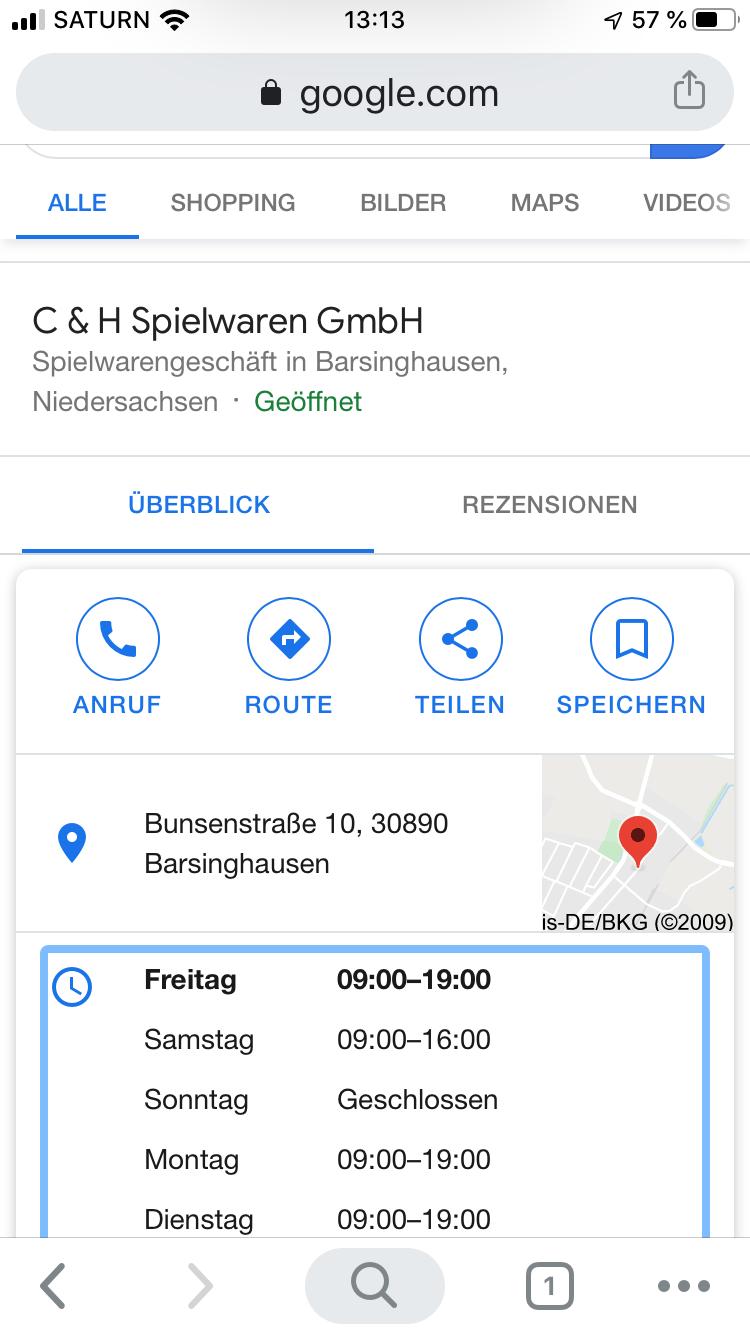Screen dimensions: 750x1334
Task: Switch to the Videos search tab
Action: click(686, 202)
